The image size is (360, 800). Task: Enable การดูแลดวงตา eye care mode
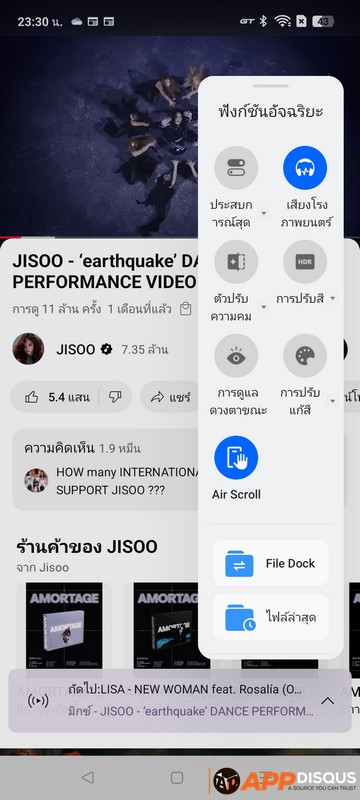pyautogui.click(x=236, y=356)
